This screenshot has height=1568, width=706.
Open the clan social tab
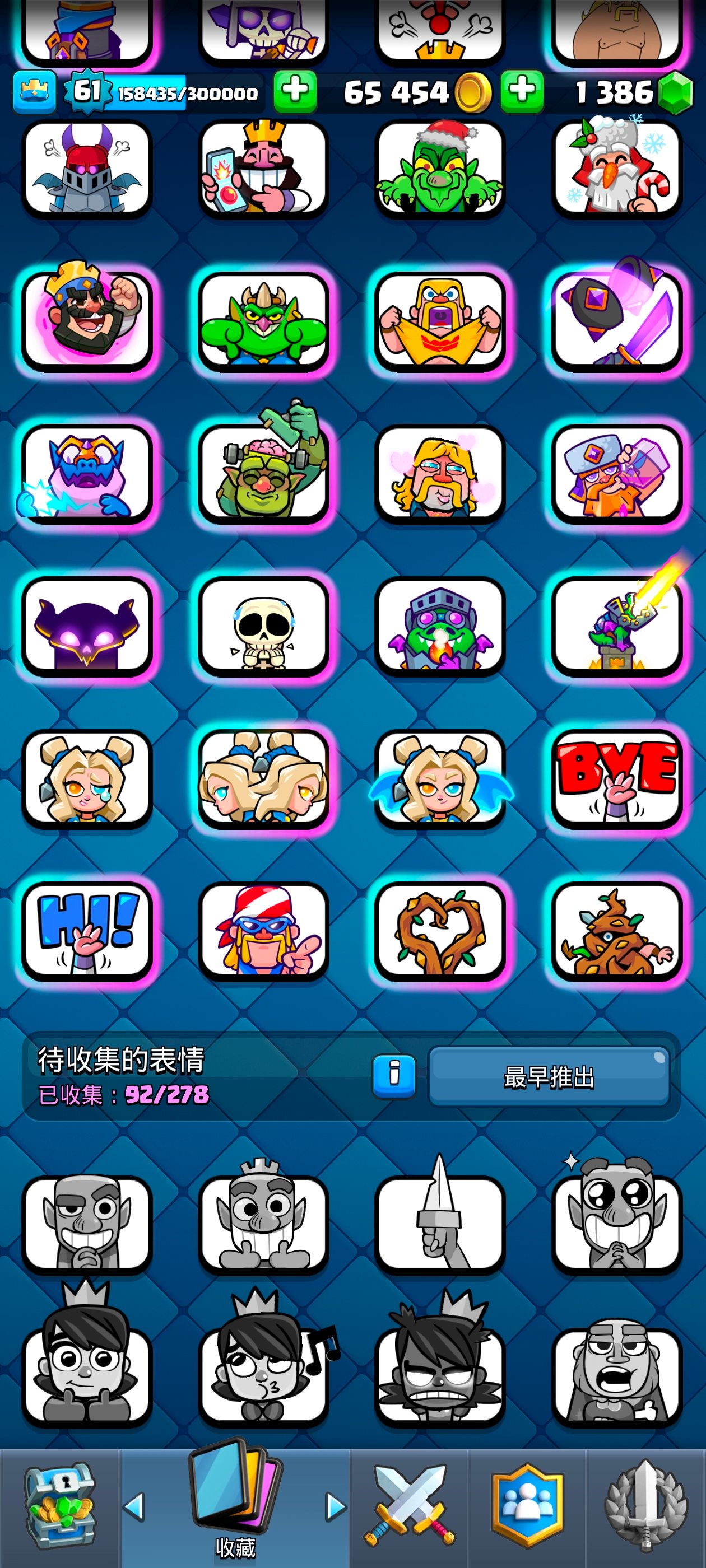pos(527,1506)
